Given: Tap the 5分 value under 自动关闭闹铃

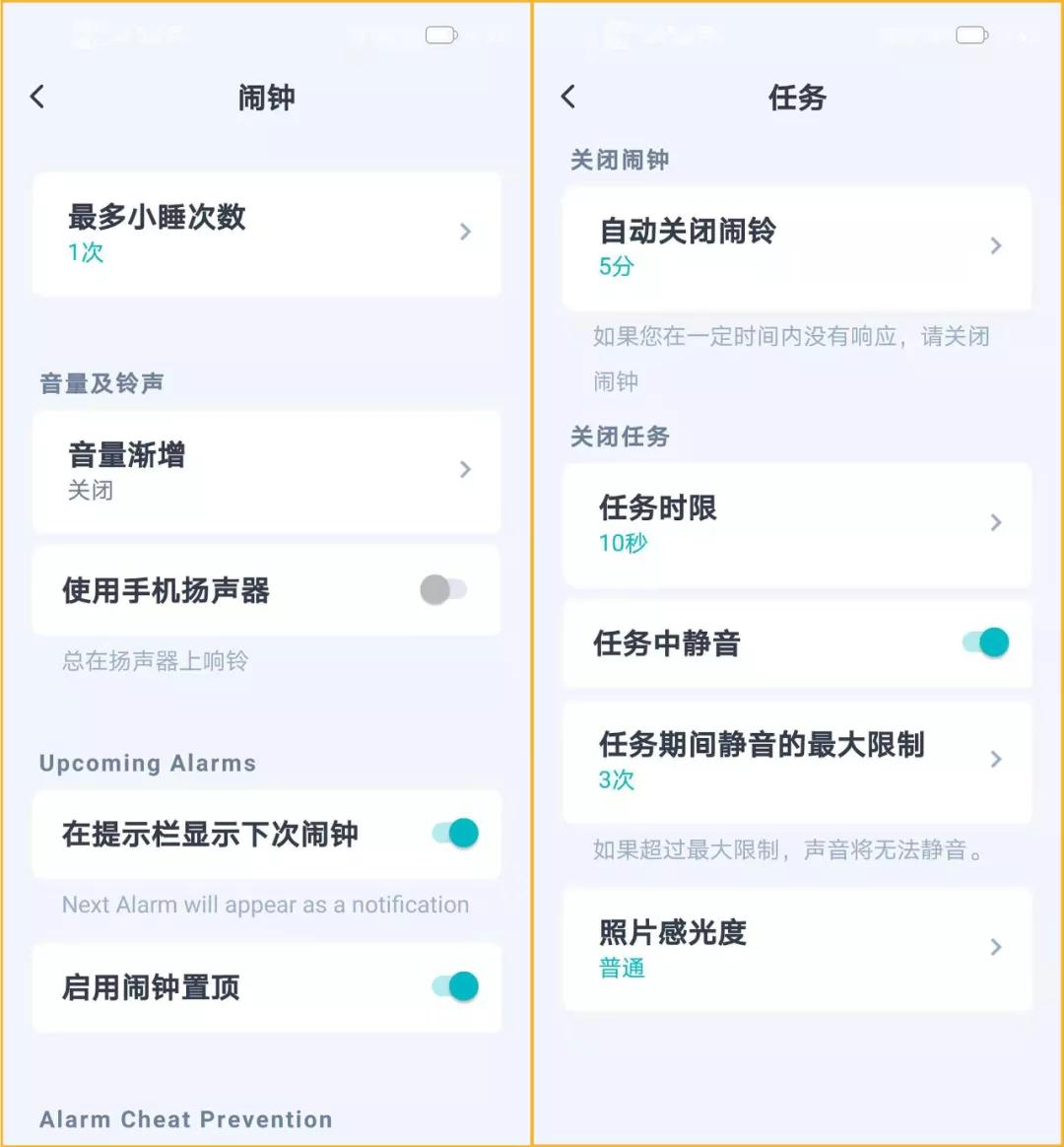Looking at the screenshot, I should [616, 266].
